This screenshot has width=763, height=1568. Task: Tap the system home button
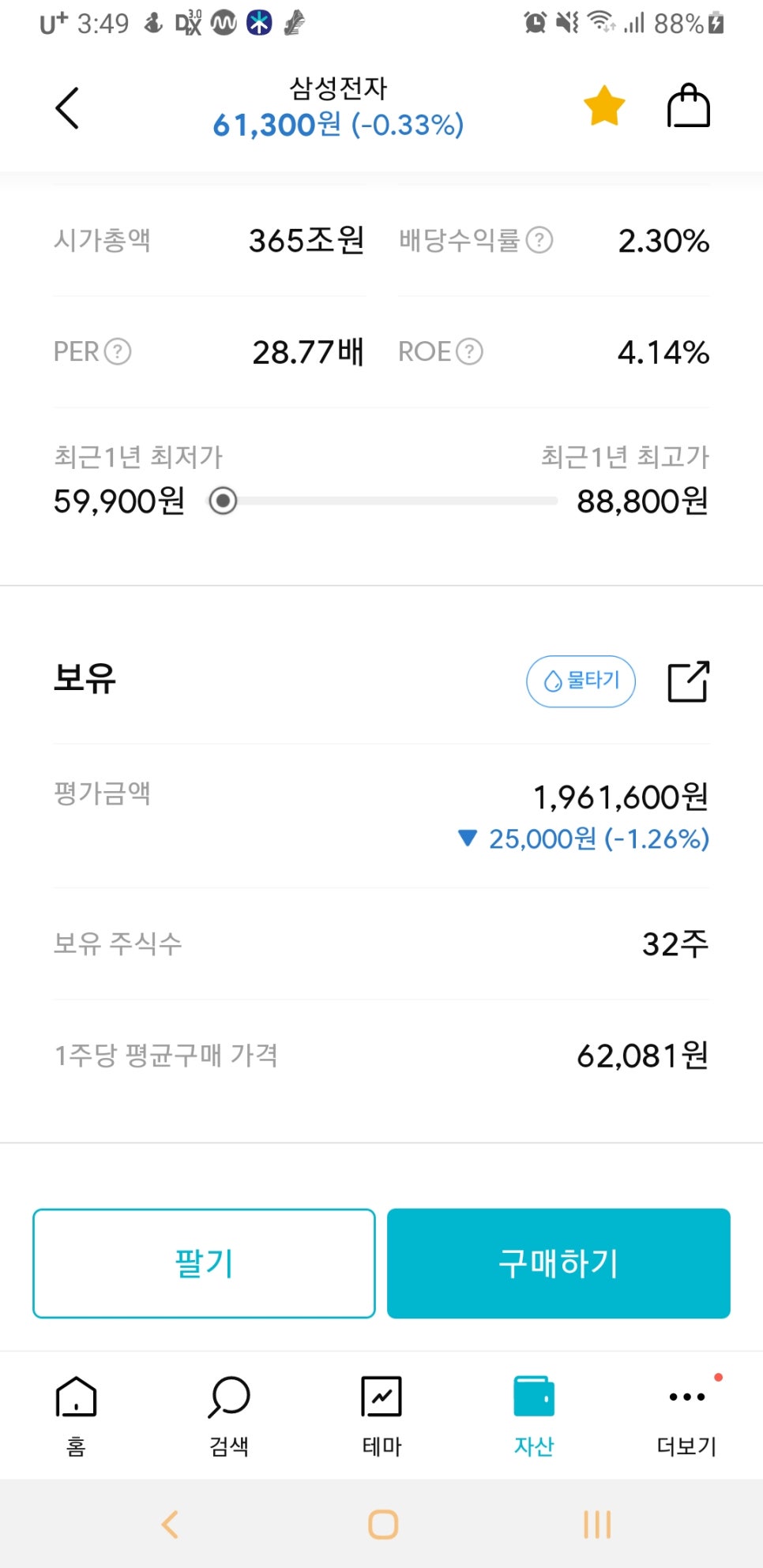383,1524
